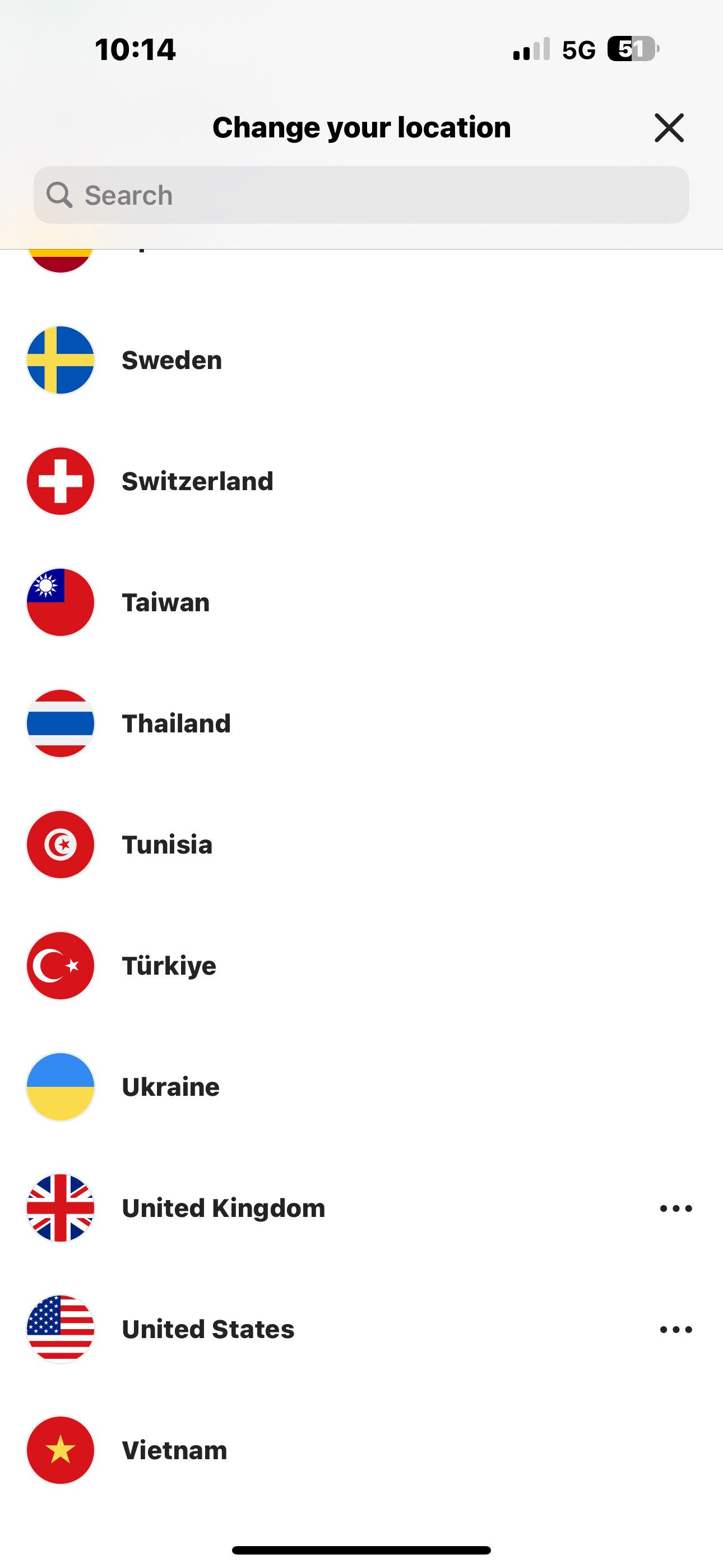Close the Change your location screen
This screenshot has width=723, height=1568.
[669, 128]
